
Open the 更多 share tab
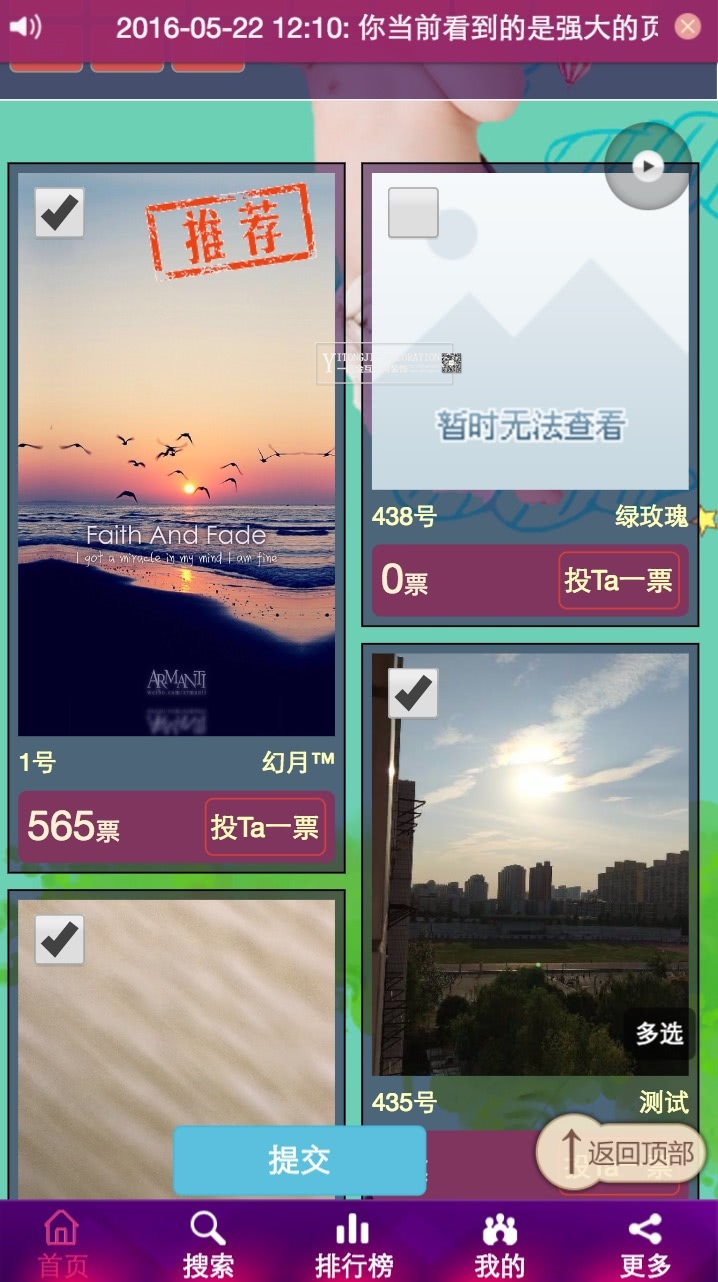[x=645, y=1243]
